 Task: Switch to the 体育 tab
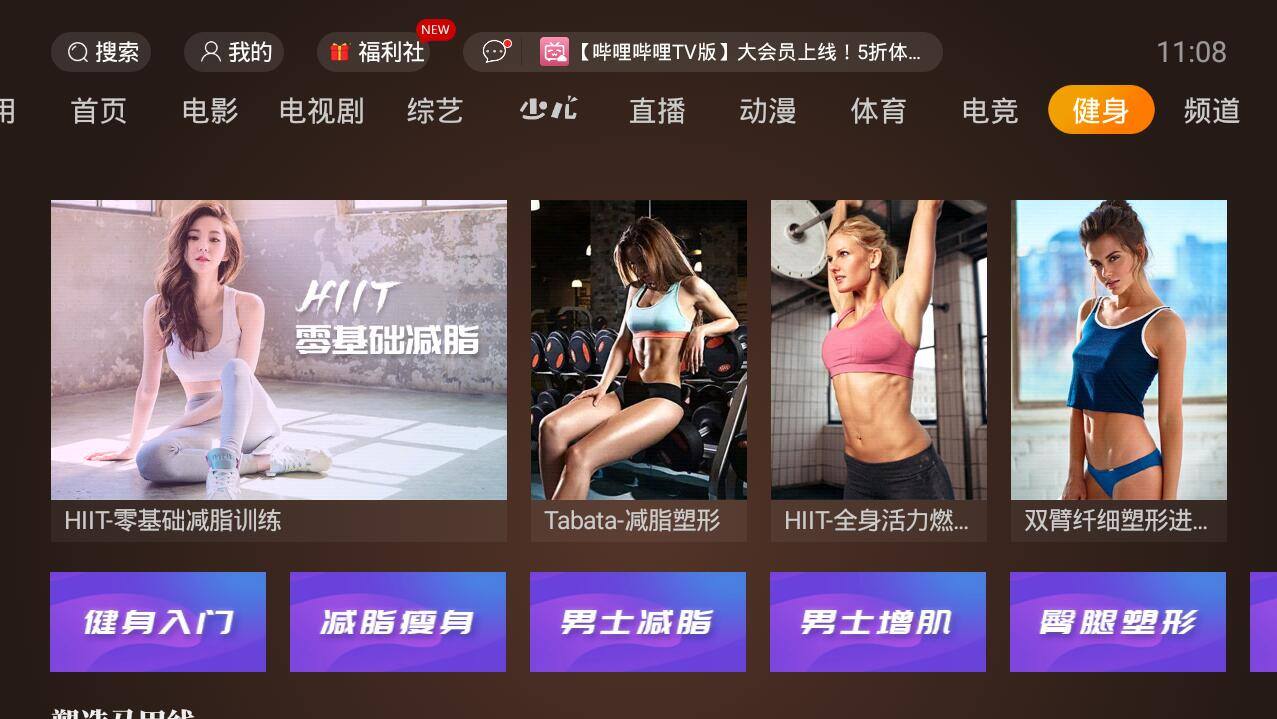tap(878, 110)
